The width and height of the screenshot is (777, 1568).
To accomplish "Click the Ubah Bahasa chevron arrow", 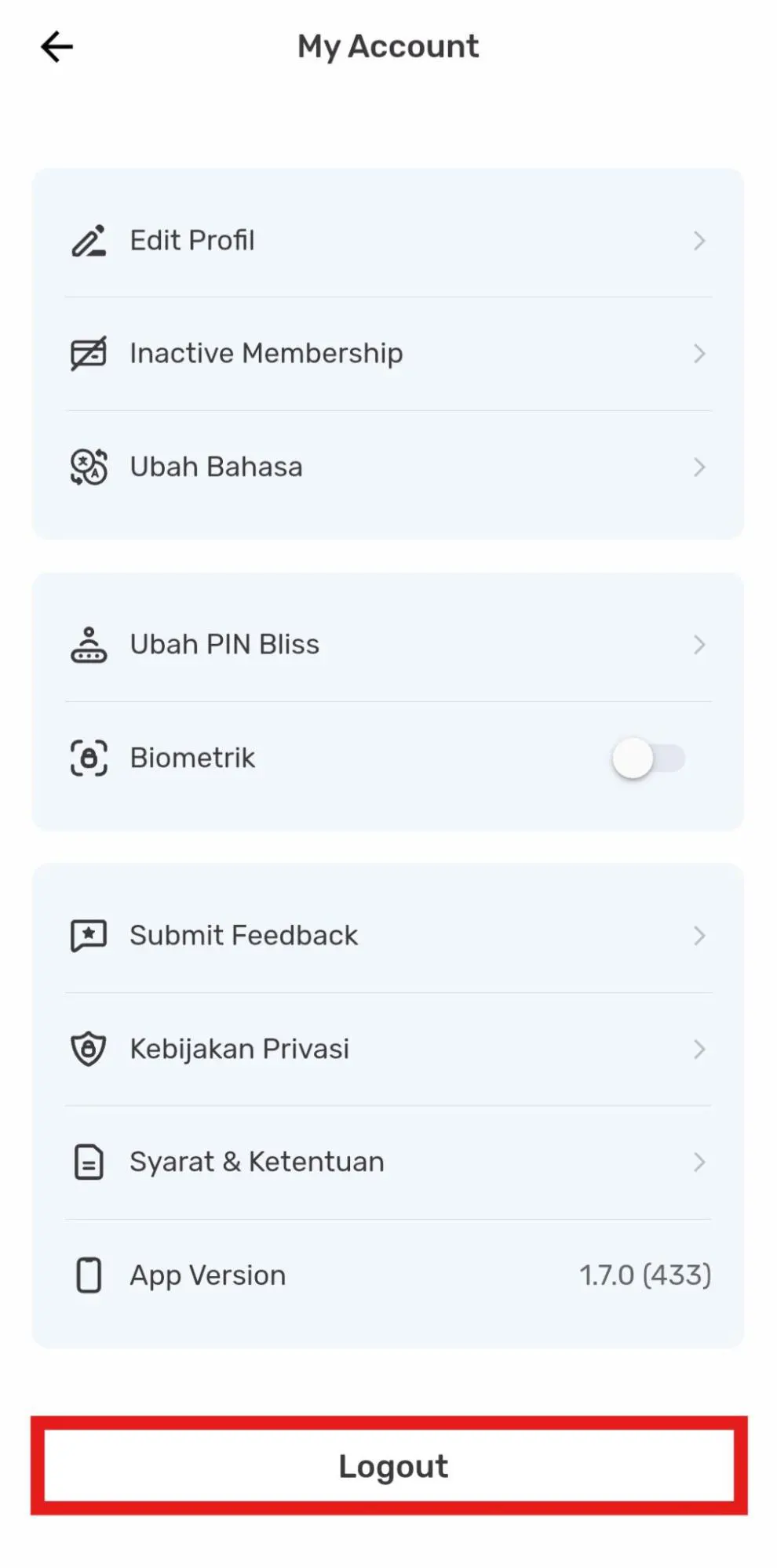I will [x=701, y=467].
